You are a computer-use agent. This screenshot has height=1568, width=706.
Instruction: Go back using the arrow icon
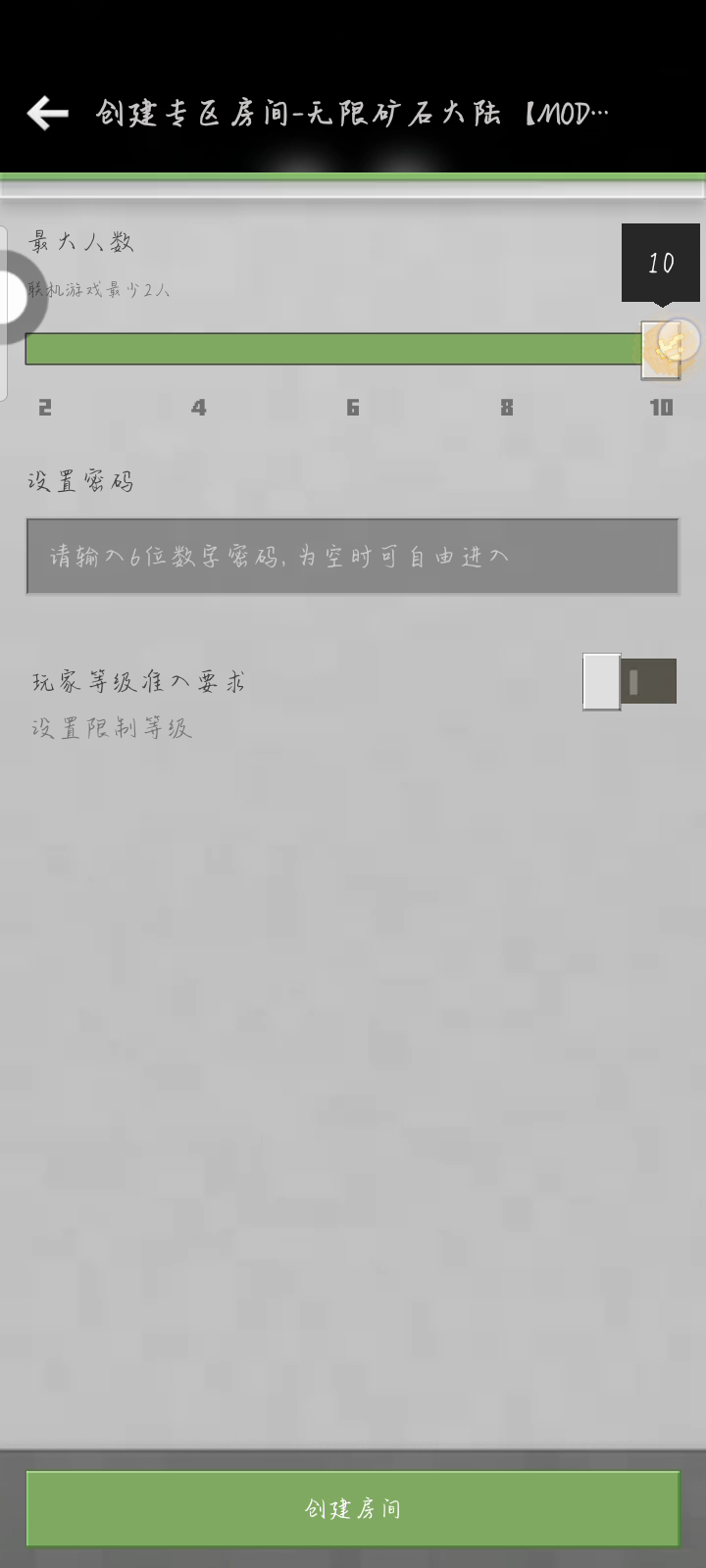point(47,114)
